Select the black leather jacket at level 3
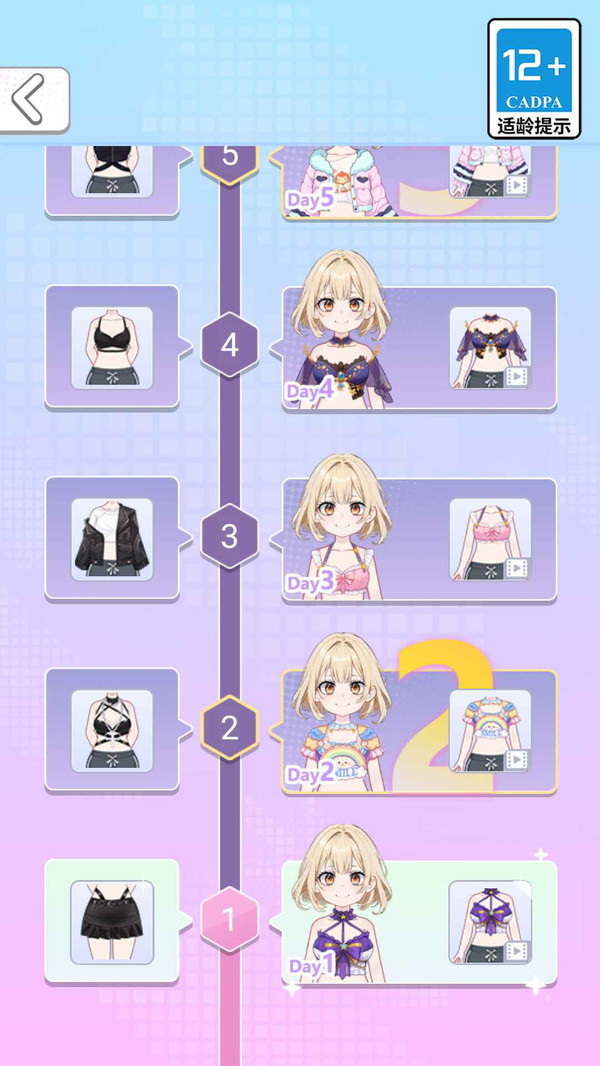This screenshot has width=600, height=1066. click(x=112, y=539)
